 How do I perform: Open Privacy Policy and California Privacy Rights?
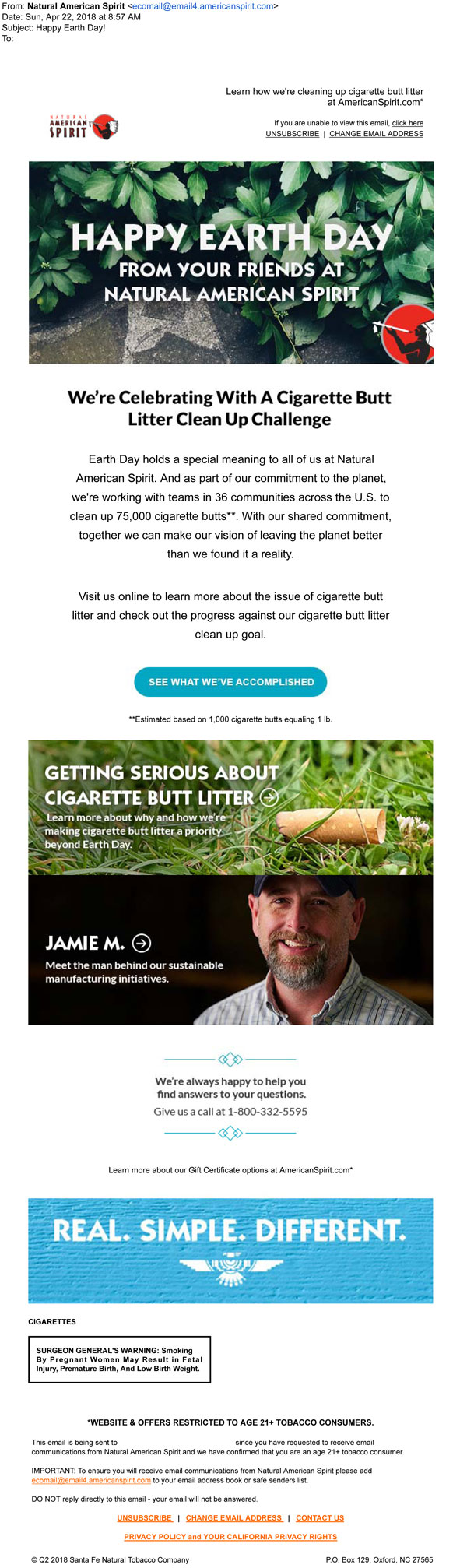click(230, 1537)
